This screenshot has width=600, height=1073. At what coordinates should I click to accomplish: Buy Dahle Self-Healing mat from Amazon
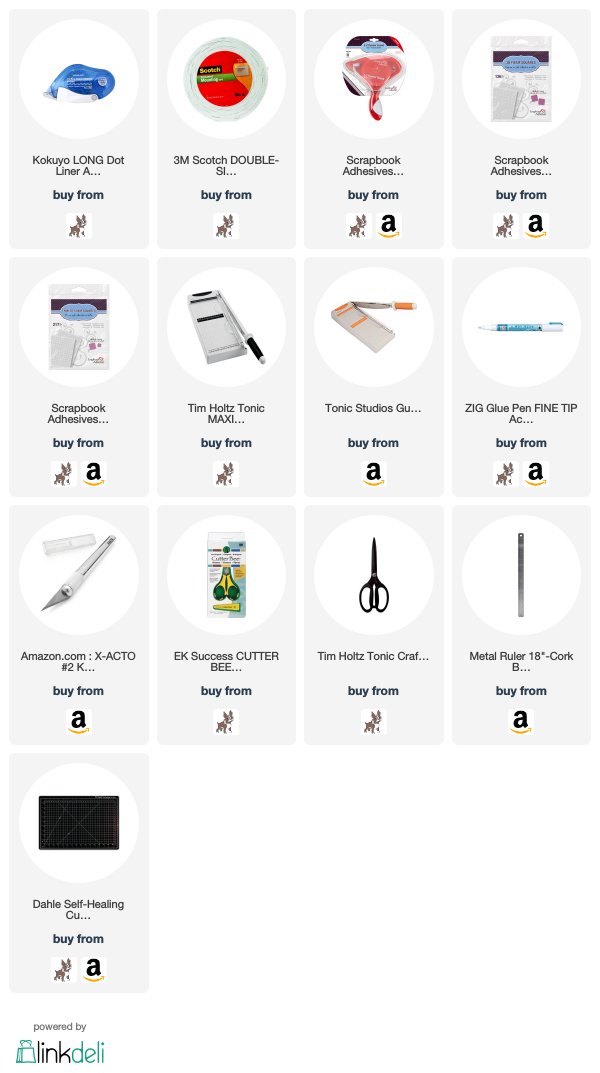(x=94, y=970)
